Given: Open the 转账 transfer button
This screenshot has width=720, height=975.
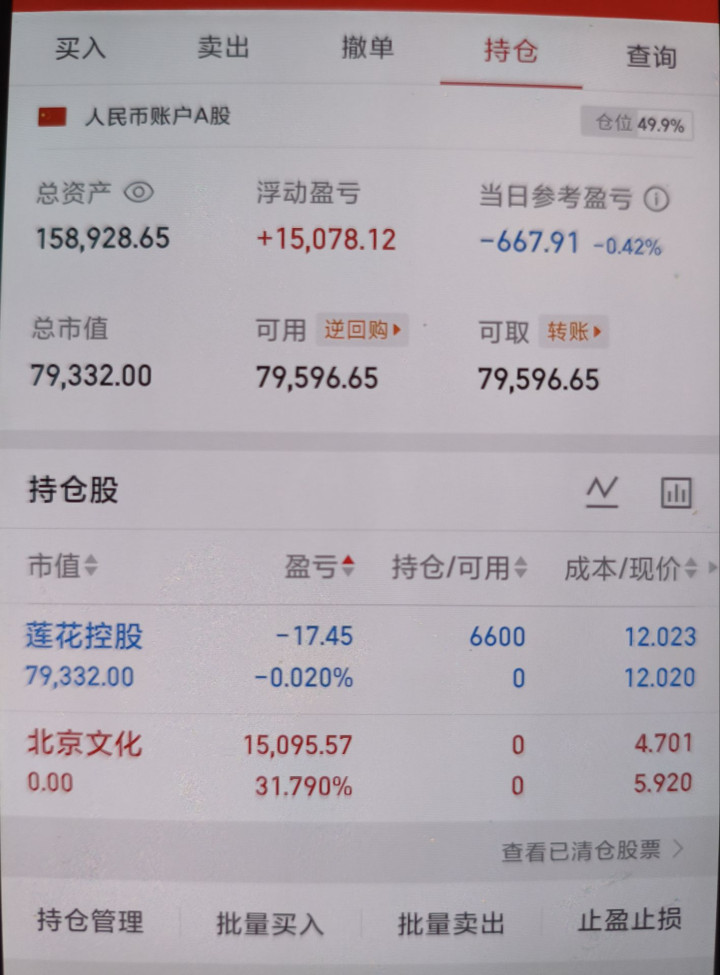Looking at the screenshot, I should (573, 331).
